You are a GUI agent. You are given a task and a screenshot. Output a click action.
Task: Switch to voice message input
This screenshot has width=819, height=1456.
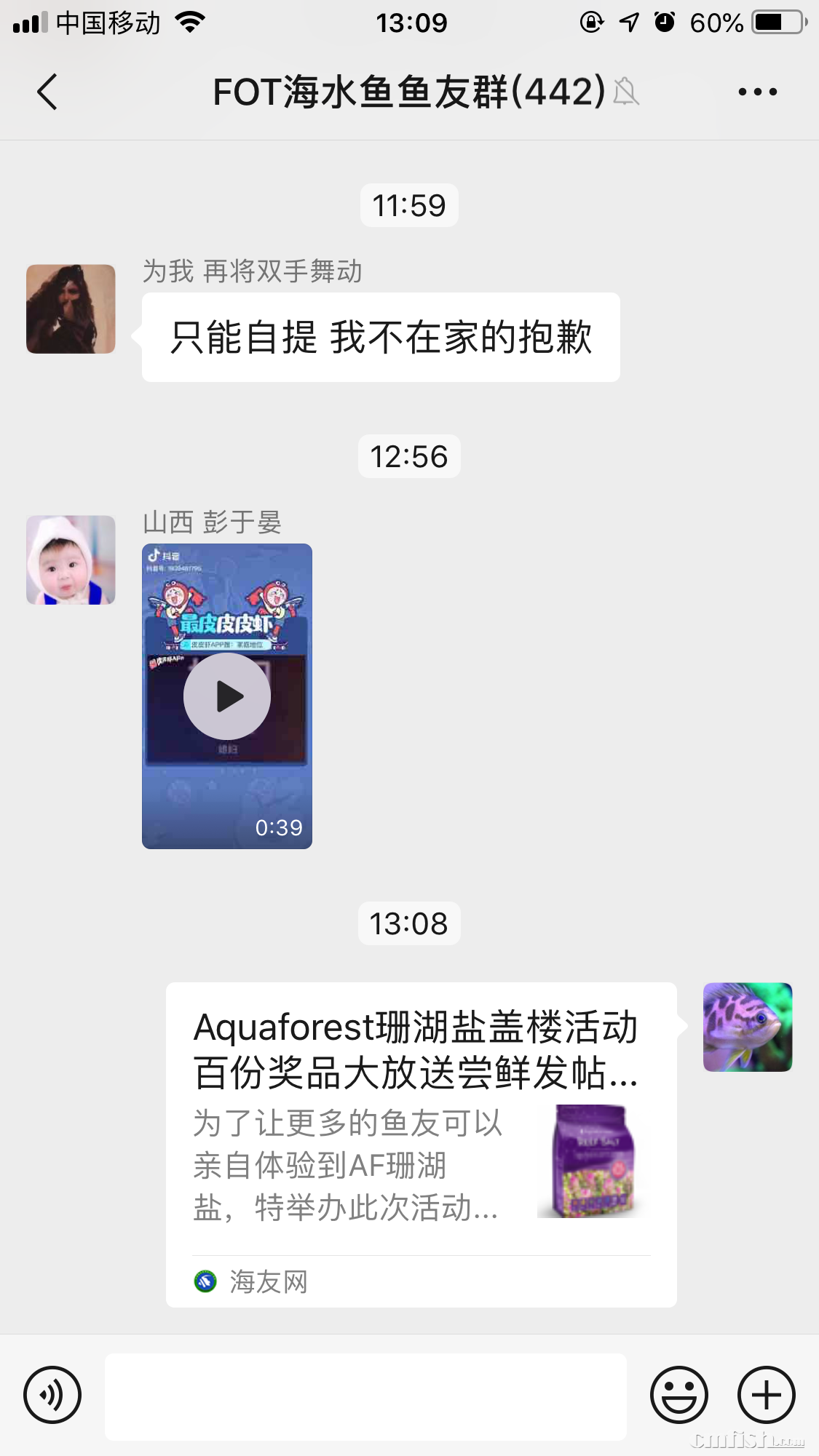(x=52, y=1395)
